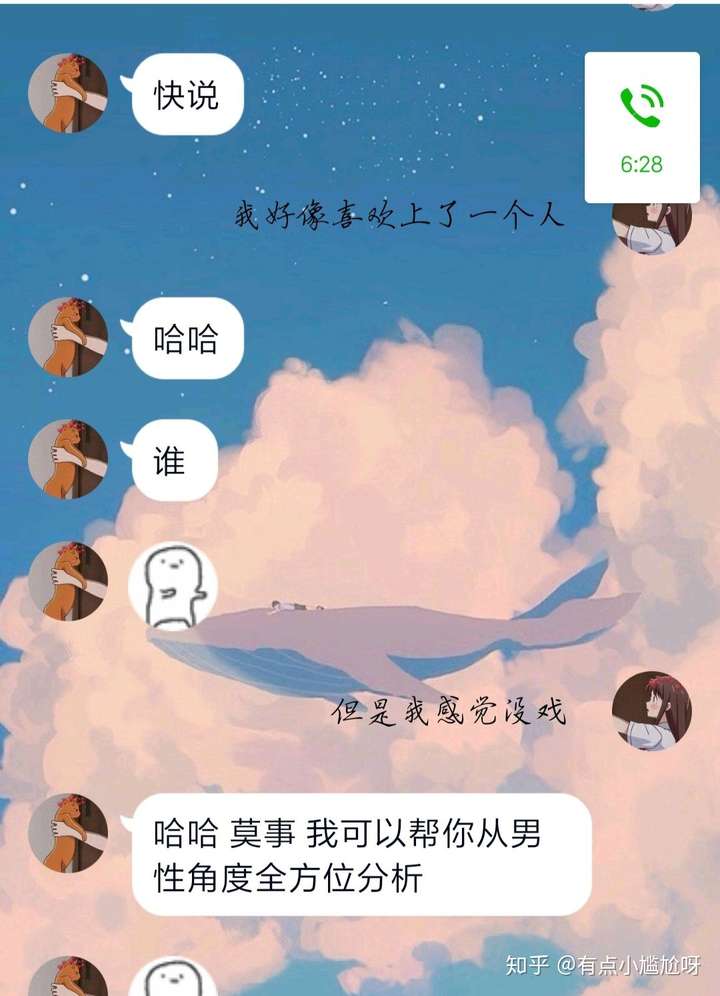Open the girl avatar beside 但是我感觉没戏
This screenshot has width=720, height=996.
650,710
